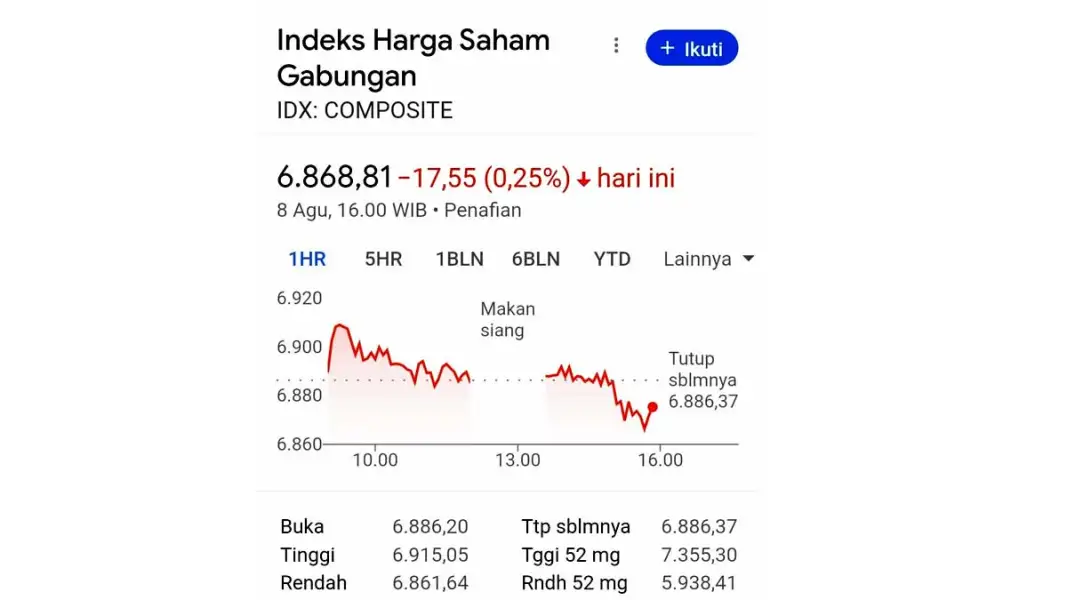View the YTD chart range

[612, 259]
